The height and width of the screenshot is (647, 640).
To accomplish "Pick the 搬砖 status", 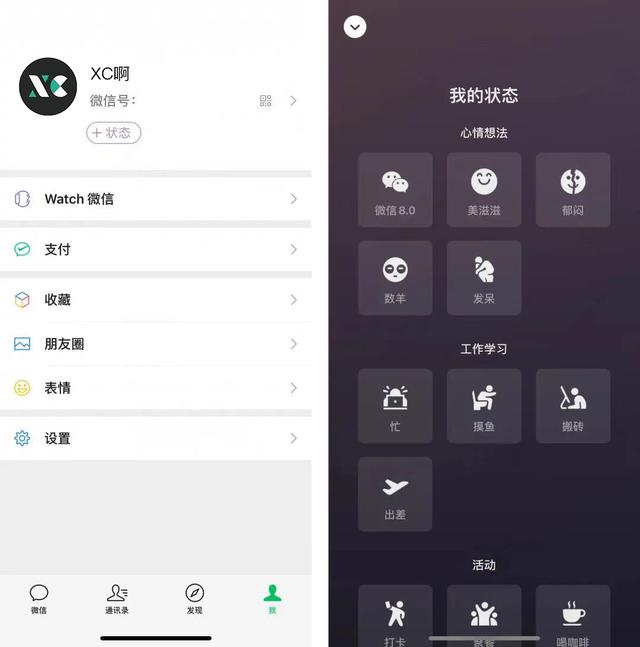I will coord(573,406).
